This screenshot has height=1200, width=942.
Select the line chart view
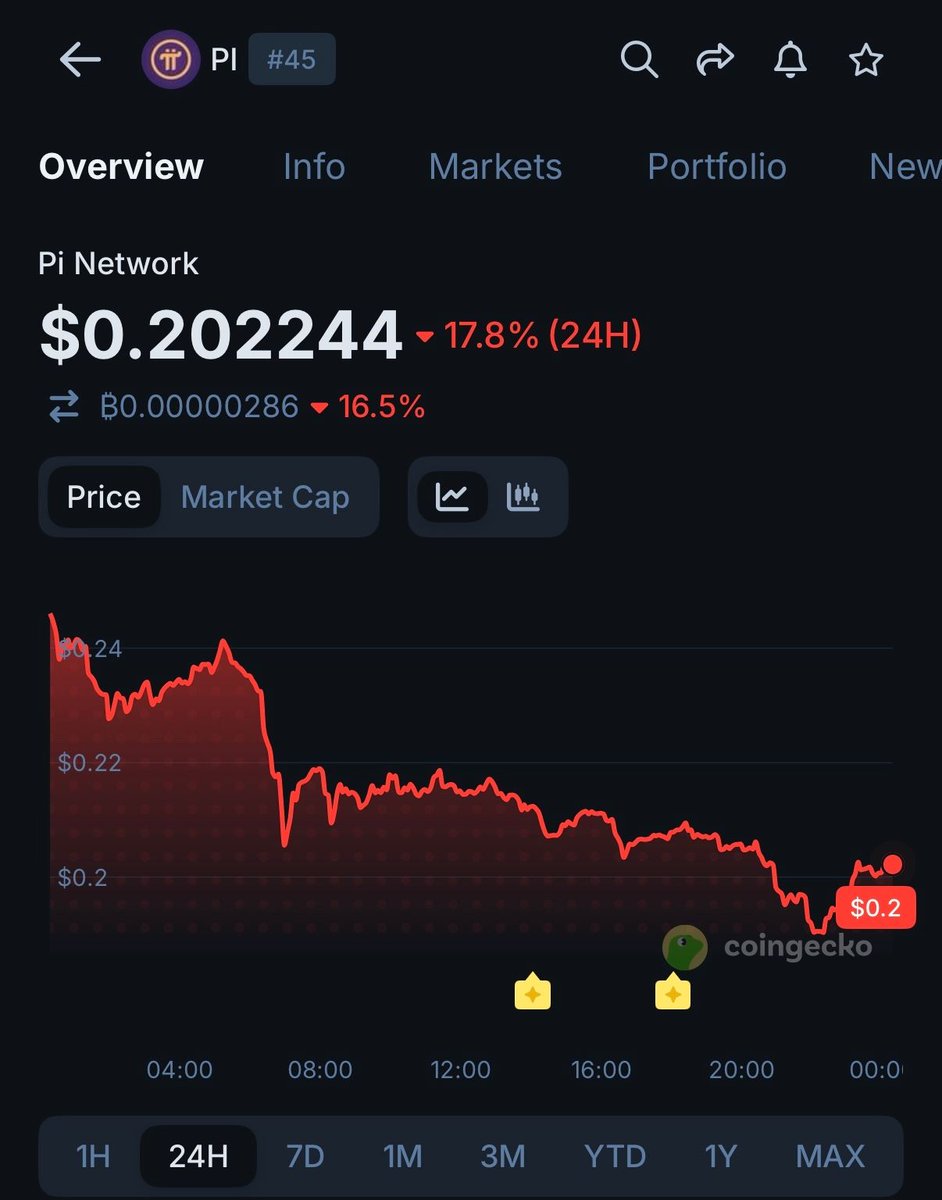pyautogui.click(x=452, y=497)
